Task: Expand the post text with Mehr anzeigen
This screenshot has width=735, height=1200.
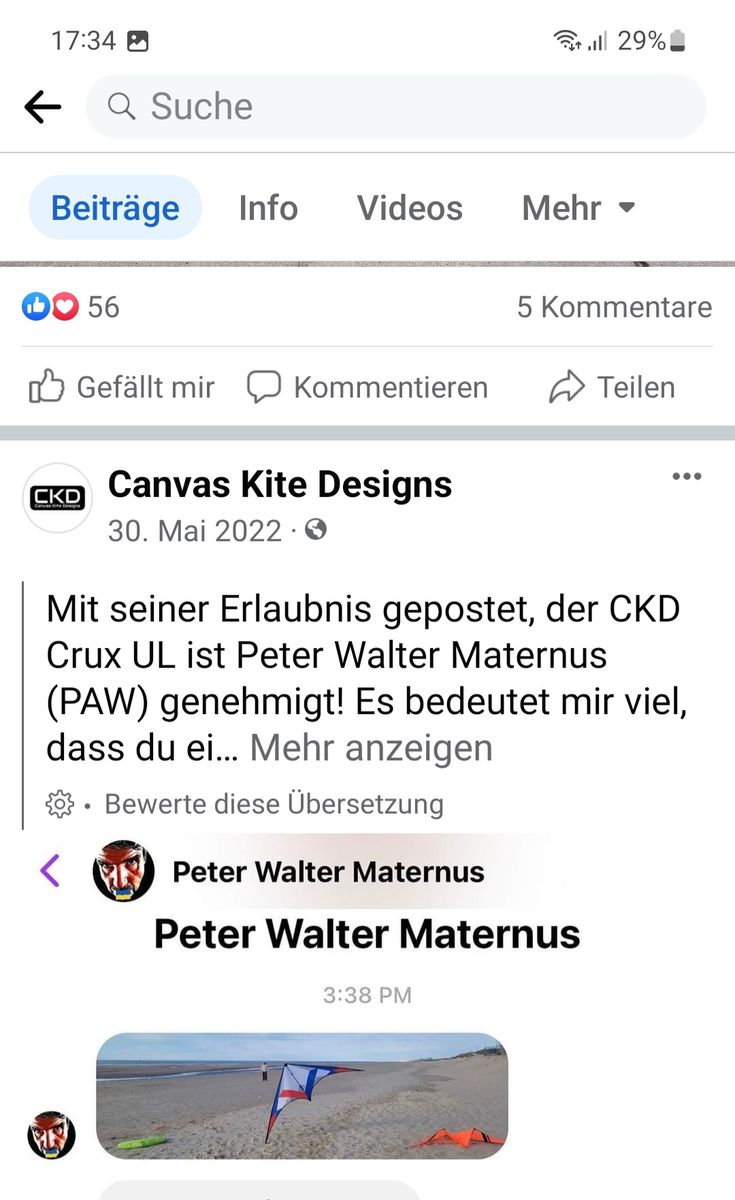Action: coord(371,747)
